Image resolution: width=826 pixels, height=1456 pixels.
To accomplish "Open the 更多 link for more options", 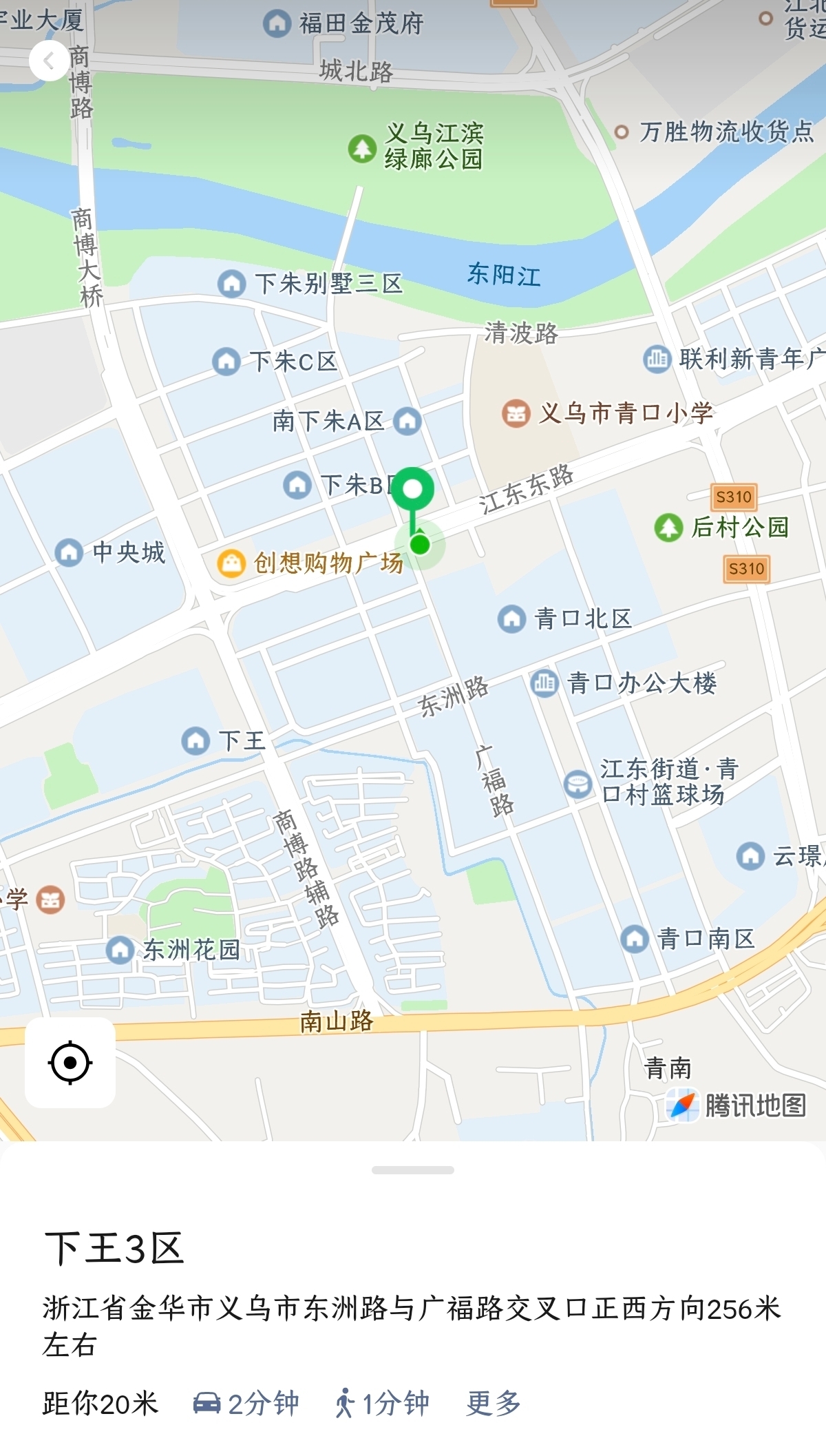I will click(493, 1403).
